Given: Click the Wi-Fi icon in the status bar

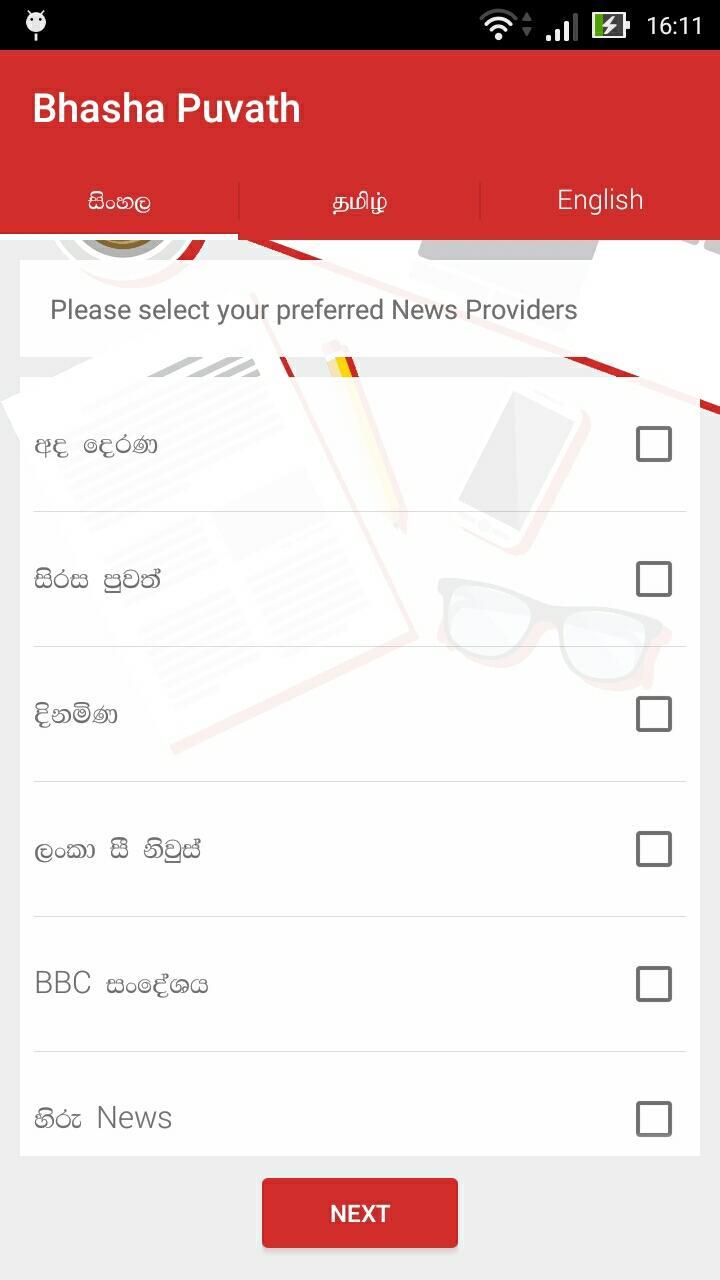Looking at the screenshot, I should coord(496,23).
